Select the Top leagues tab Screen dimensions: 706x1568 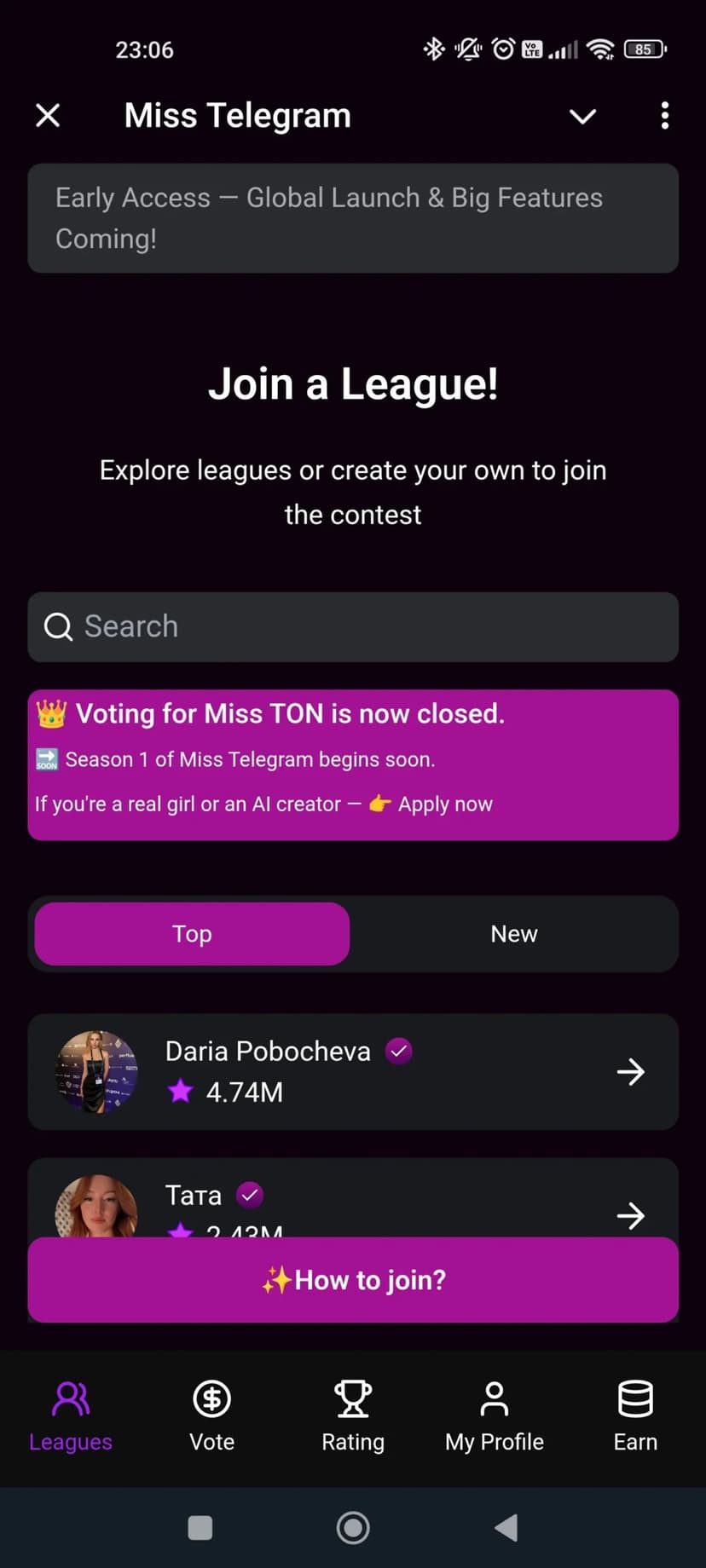tap(192, 934)
